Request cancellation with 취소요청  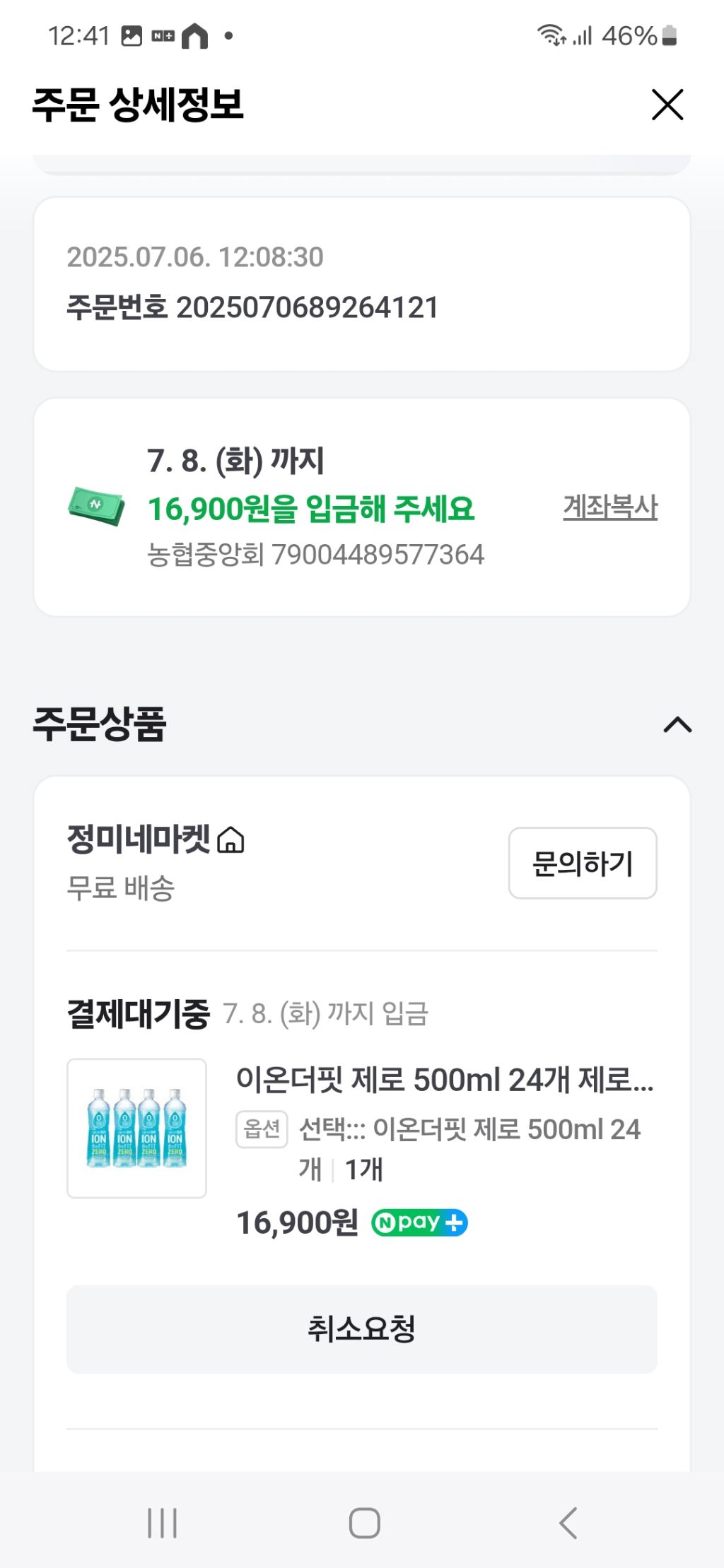[x=362, y=1329]
